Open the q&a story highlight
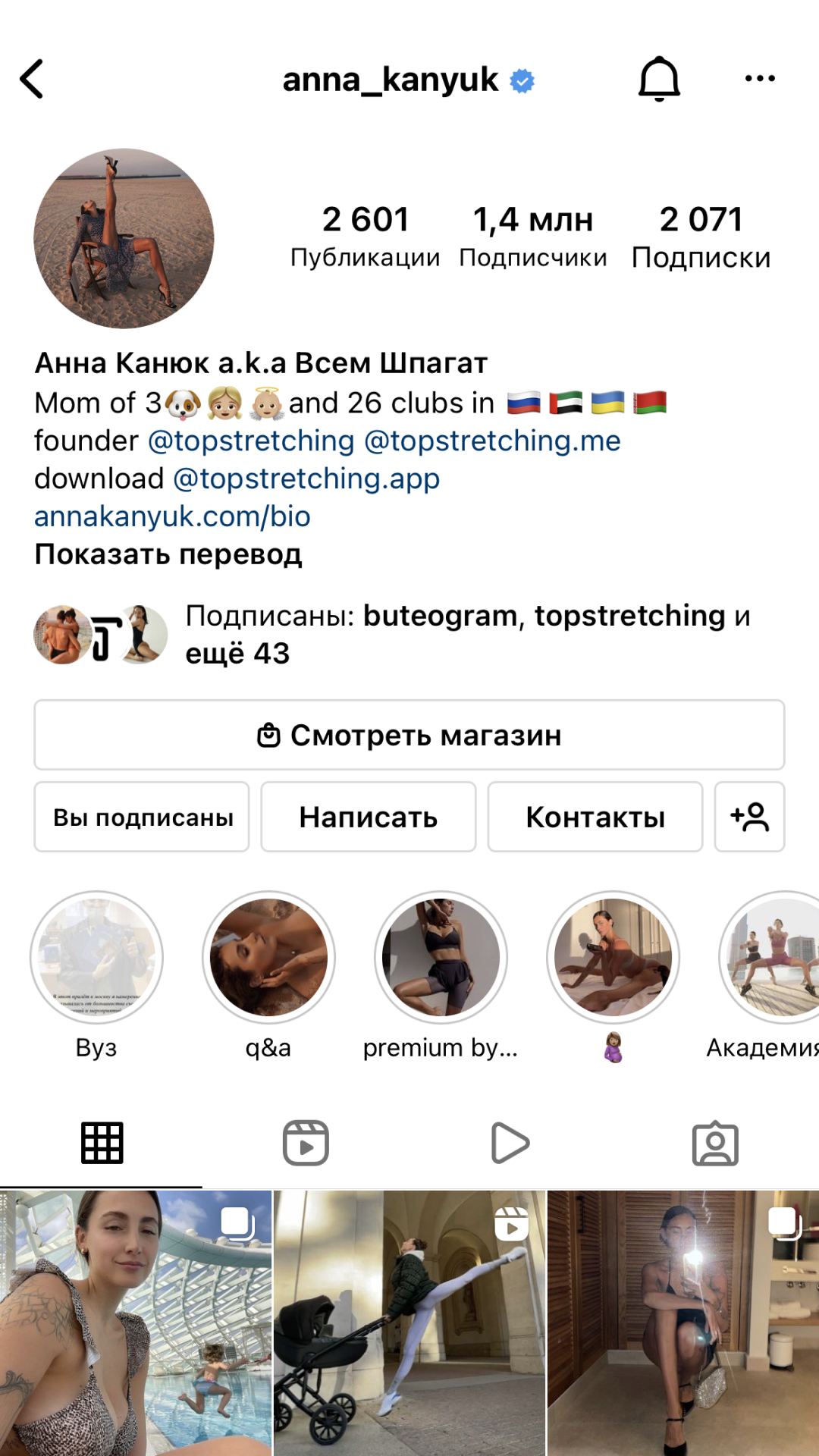Viewport: 819px width, 1456px height. [268, 957]
